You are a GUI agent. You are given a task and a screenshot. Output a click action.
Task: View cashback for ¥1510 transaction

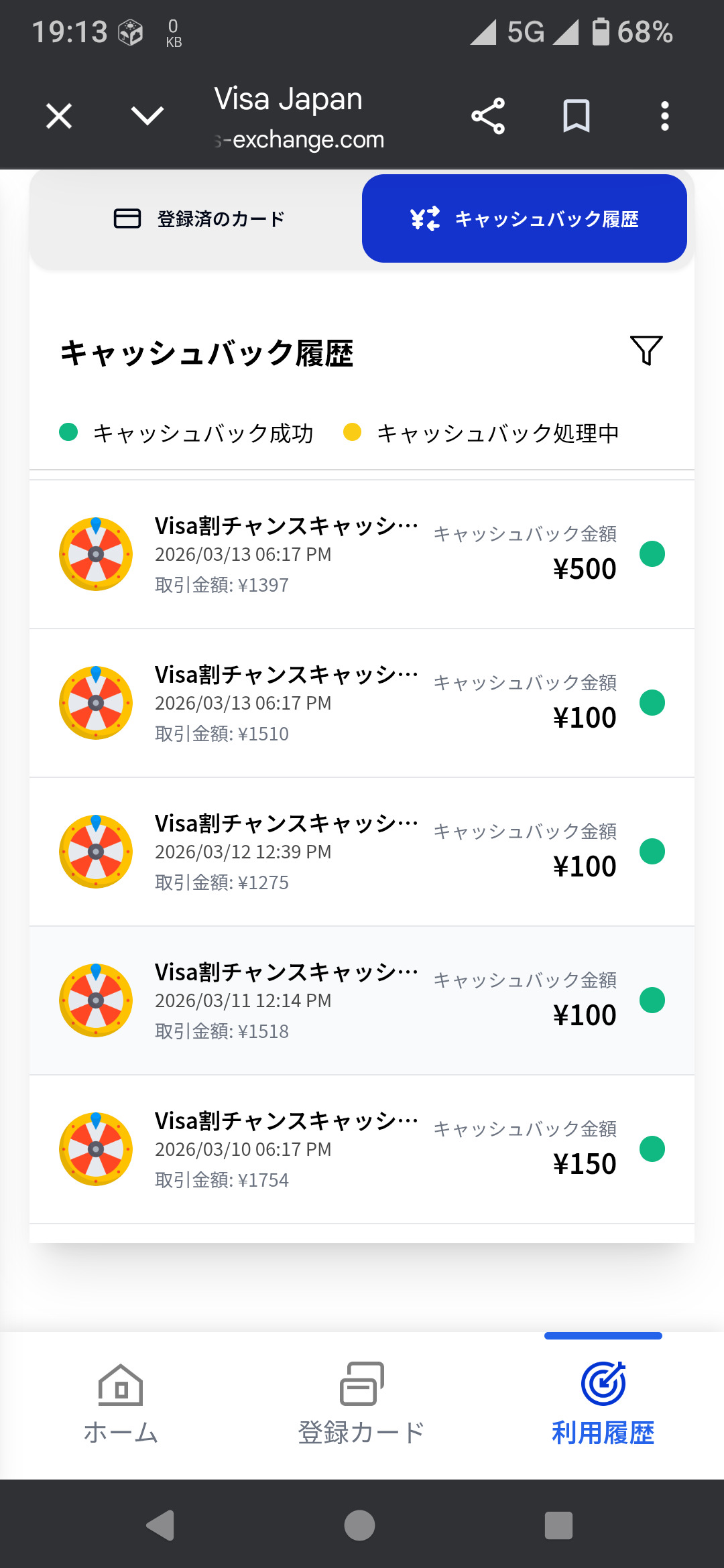362,704
